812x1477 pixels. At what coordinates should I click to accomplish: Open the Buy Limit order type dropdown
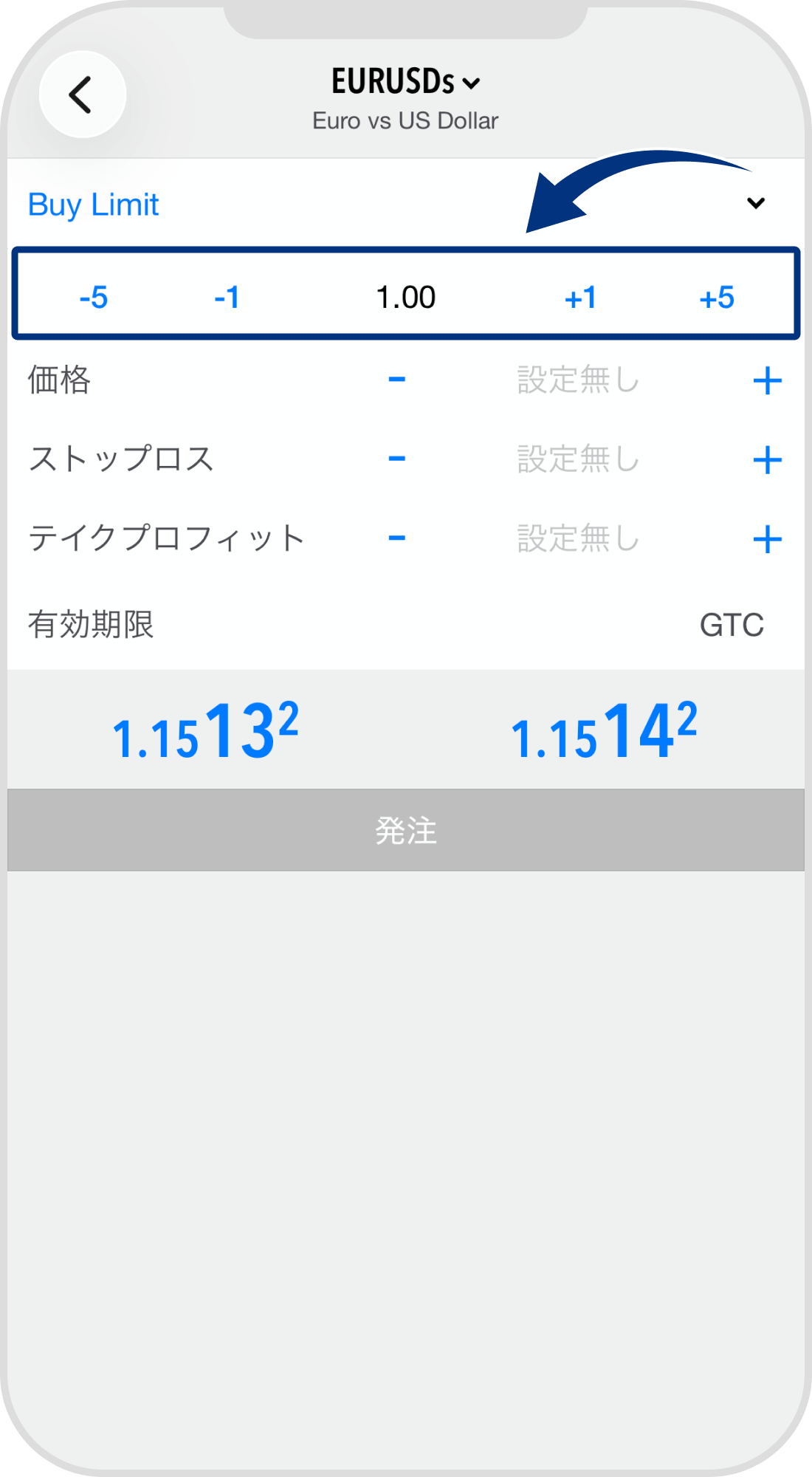[93, 204]
